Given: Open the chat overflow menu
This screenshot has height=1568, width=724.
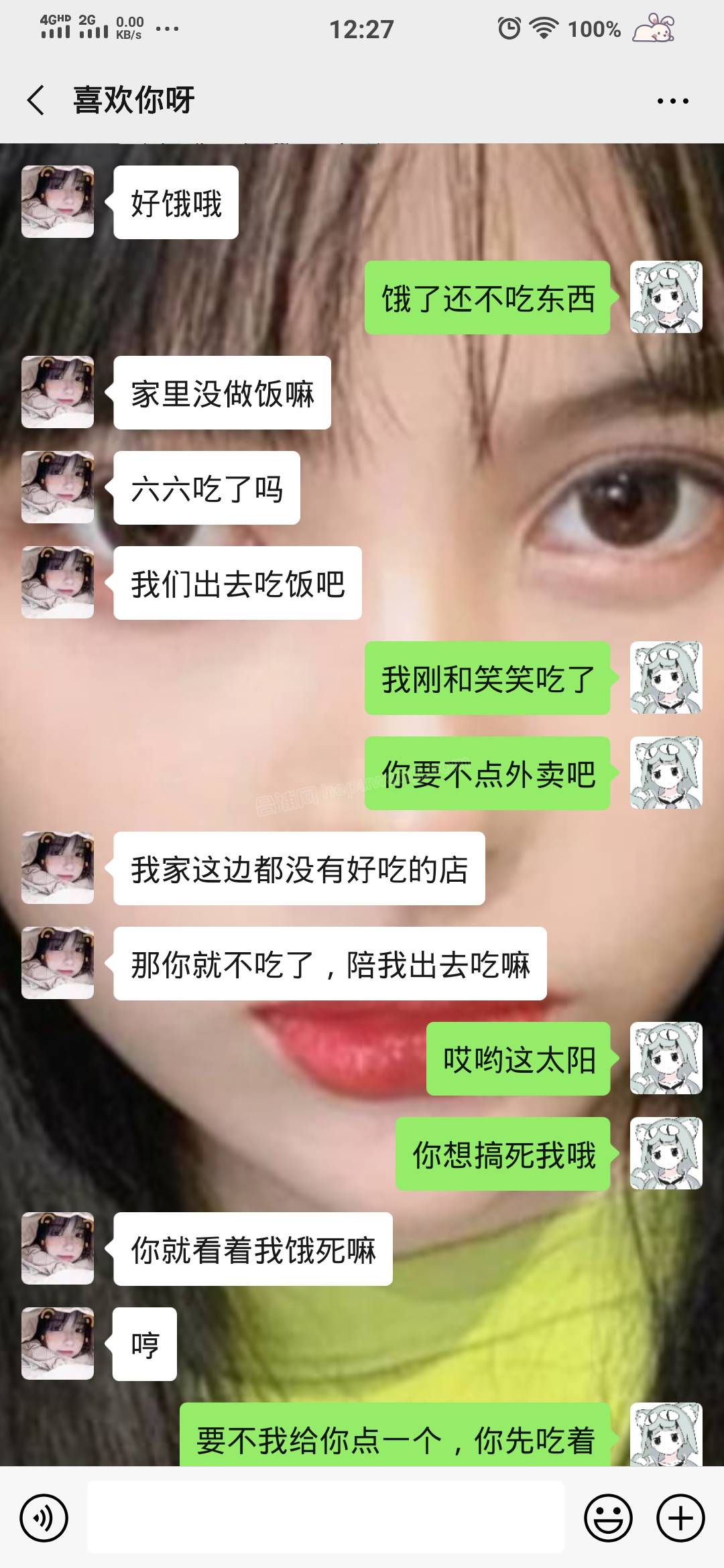Looking at the screenshot, I should tap(672, 101).
